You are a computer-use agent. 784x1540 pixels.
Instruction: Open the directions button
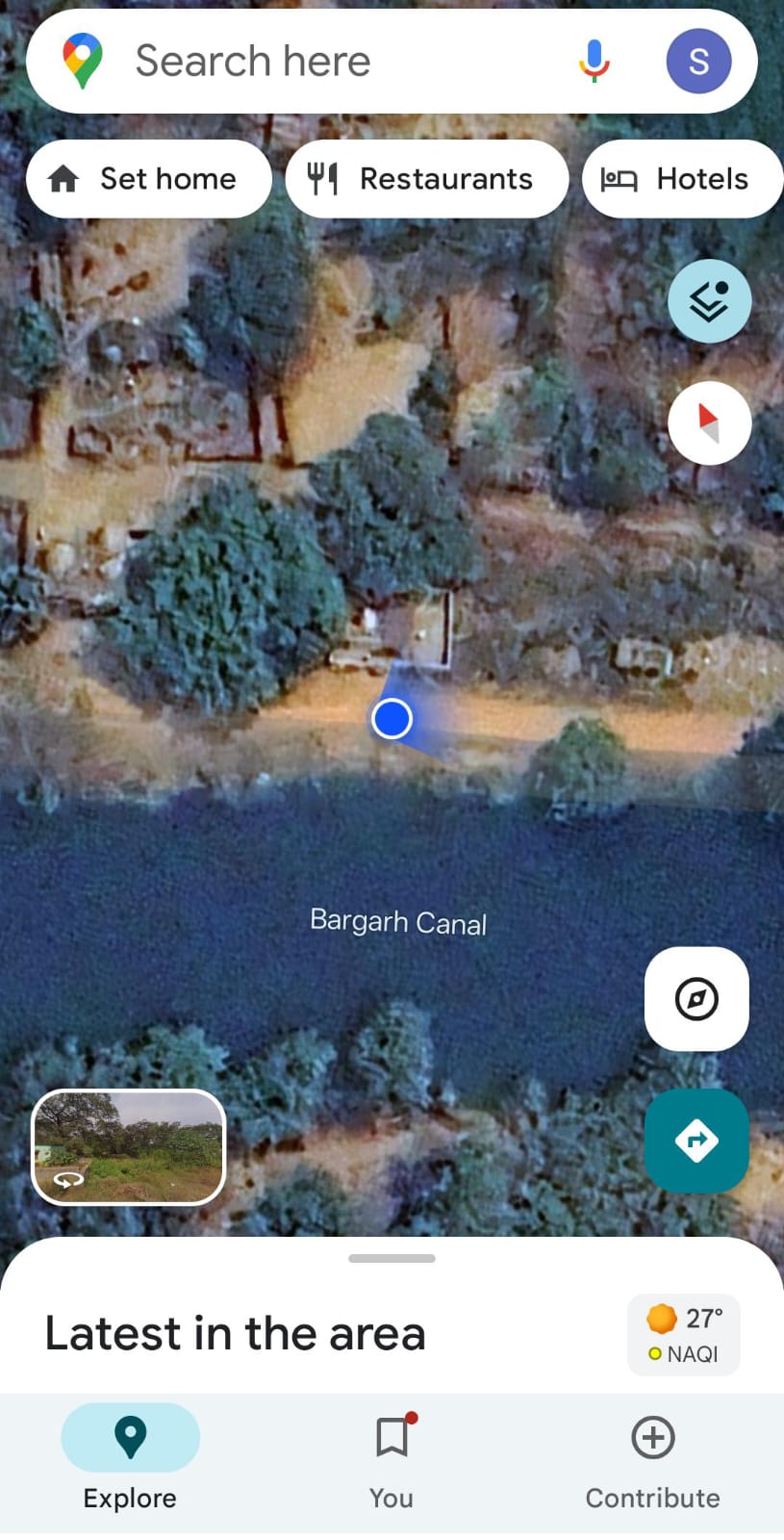(x=696, y=1141)
